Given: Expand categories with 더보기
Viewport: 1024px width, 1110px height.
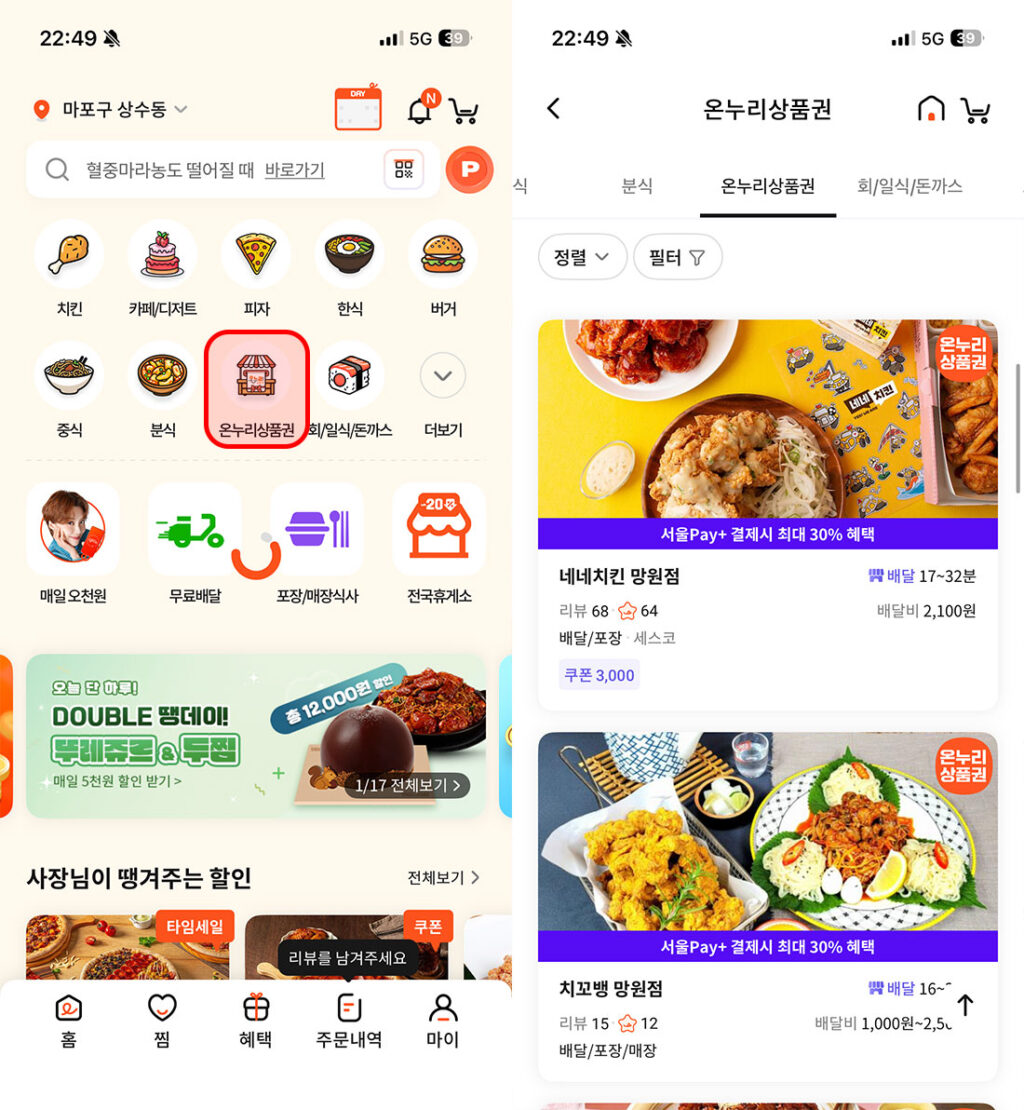Looking at the screenshot, I should tap(443, 392).
